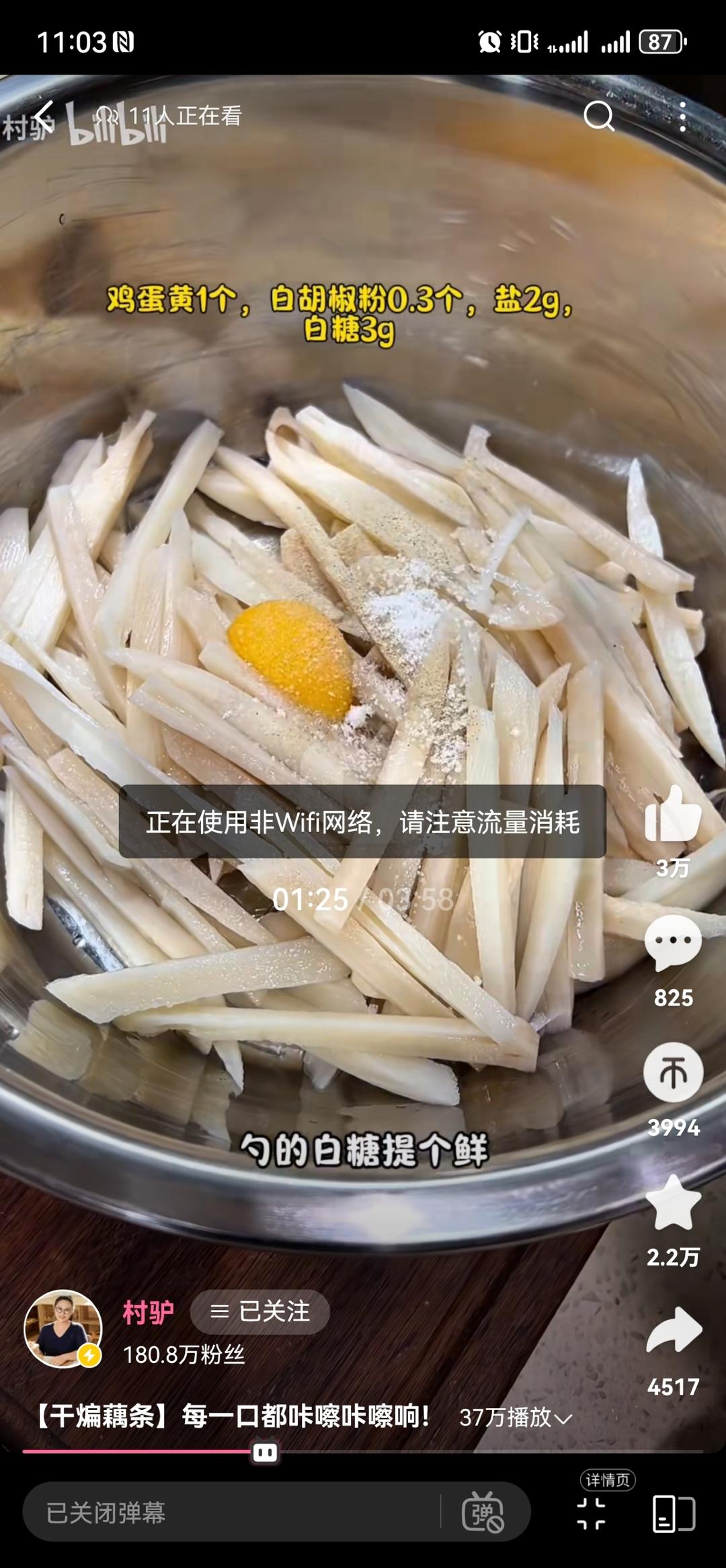Exit fullscreen to the 详情页 view
Screen dimensions: 726x1568
point(592,1512)
